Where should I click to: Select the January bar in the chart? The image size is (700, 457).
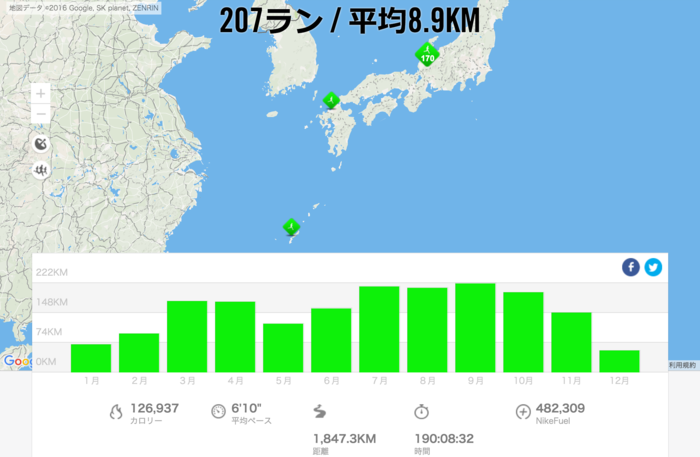point(91,357)
